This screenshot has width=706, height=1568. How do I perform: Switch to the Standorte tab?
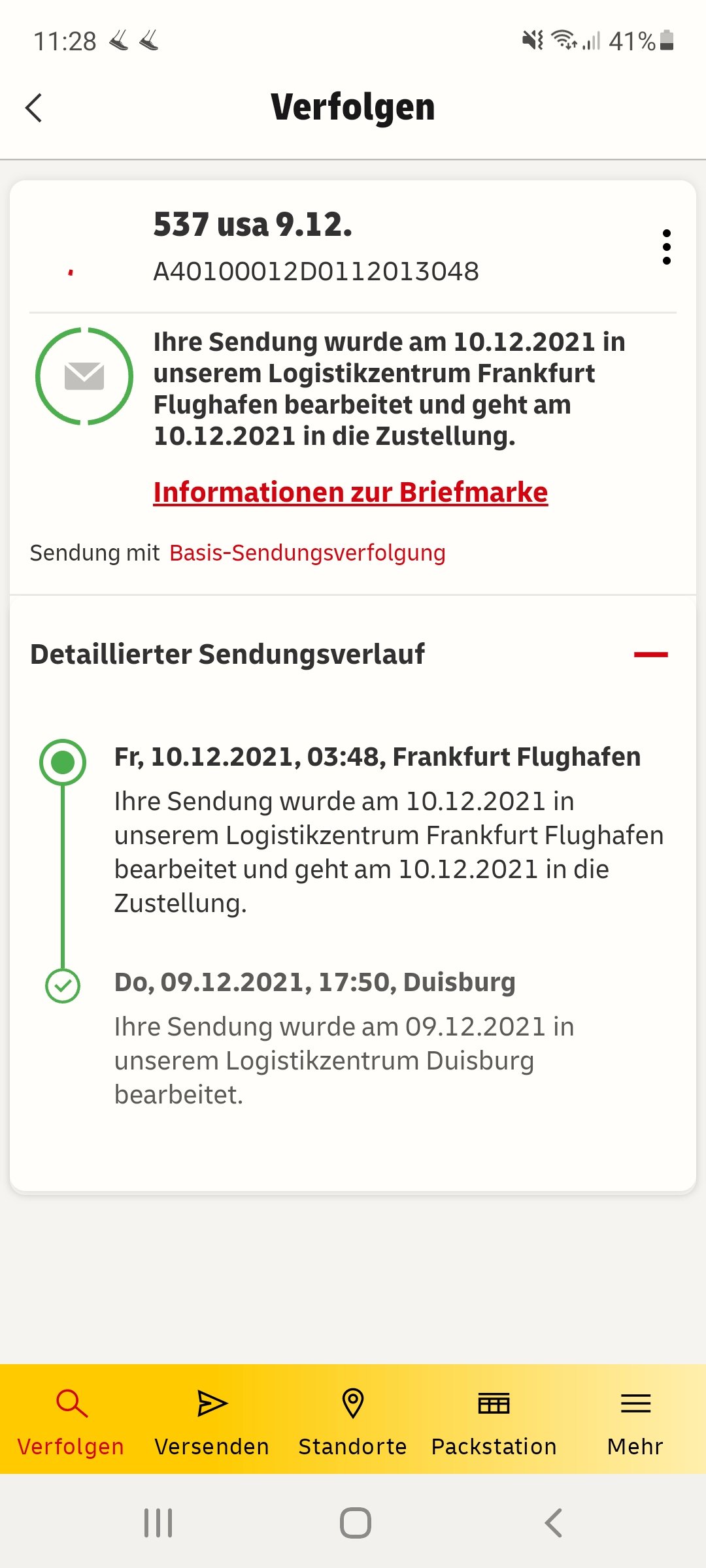point(353,1419)
